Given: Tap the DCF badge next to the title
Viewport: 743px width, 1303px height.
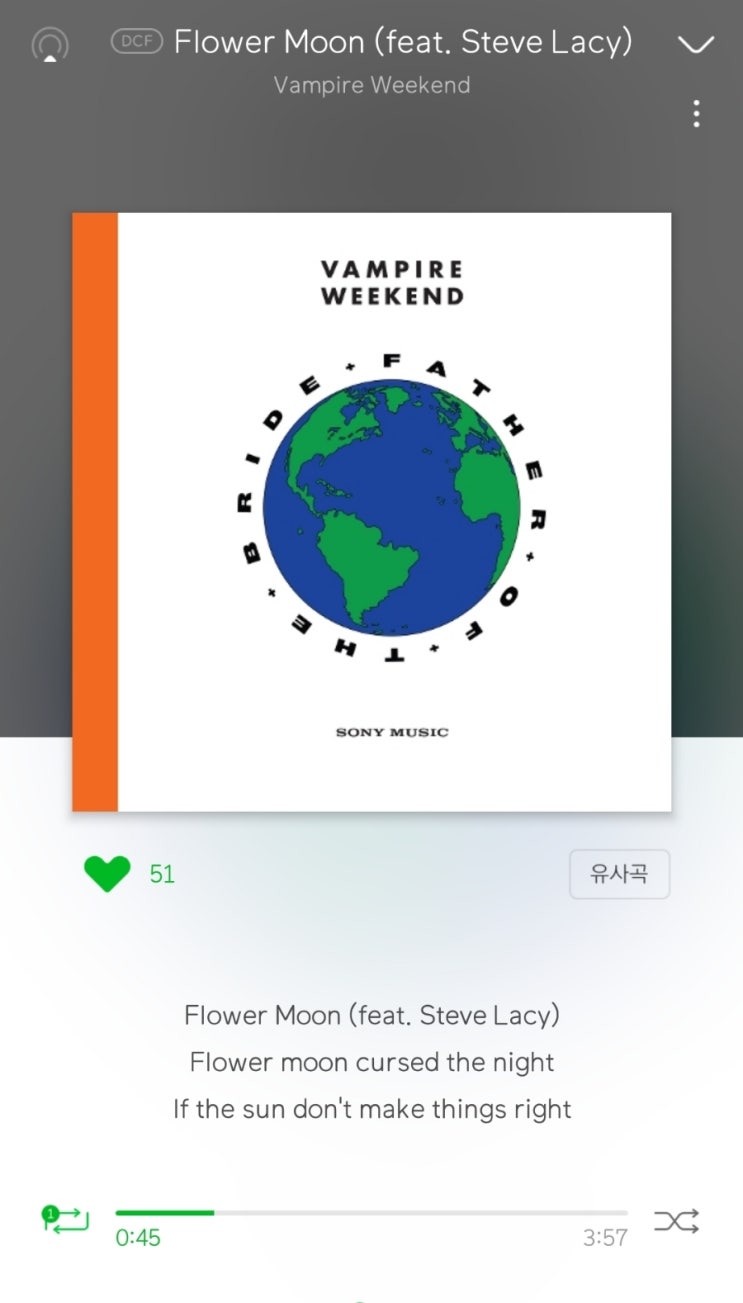Looking at the screenshot, I should [136, 42].
